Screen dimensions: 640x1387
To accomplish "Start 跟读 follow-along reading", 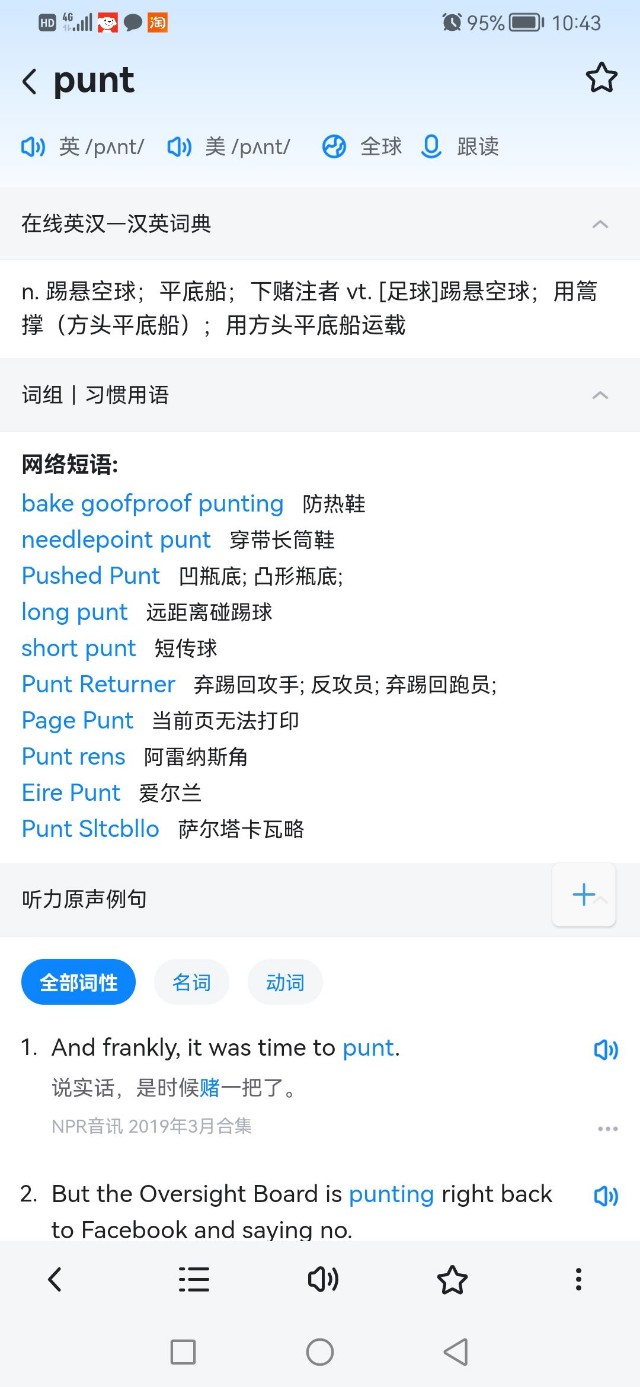I will click(x=459, y=147).
